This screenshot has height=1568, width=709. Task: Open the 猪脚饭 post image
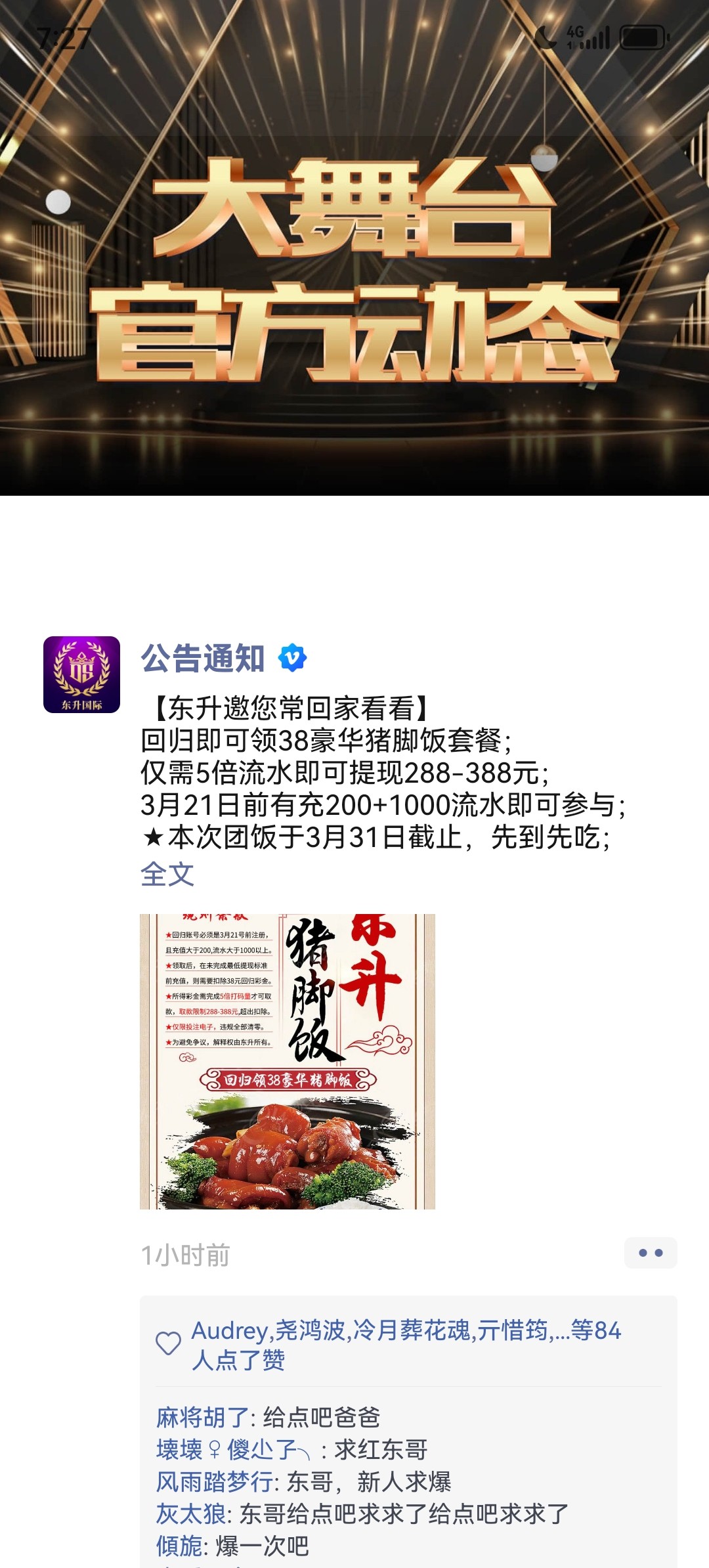pyautogui.click(x=288, y=1061)
